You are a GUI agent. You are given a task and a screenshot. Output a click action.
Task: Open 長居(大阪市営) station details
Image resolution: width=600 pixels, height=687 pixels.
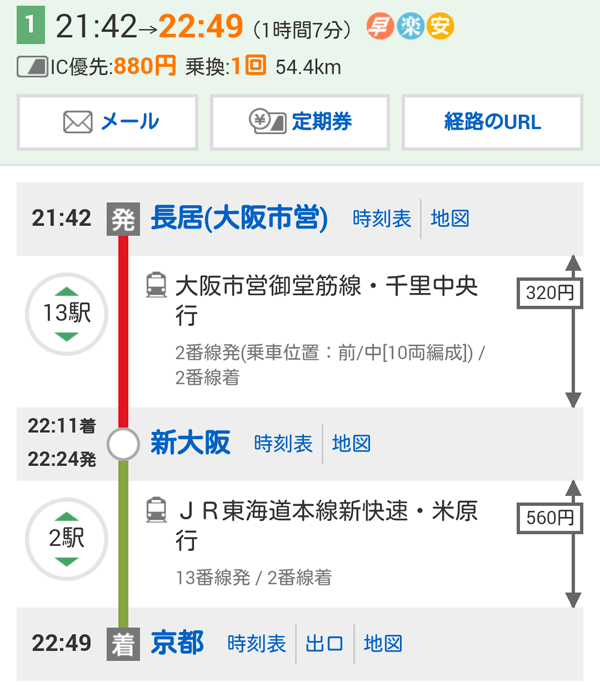click(x=239, y=218)
